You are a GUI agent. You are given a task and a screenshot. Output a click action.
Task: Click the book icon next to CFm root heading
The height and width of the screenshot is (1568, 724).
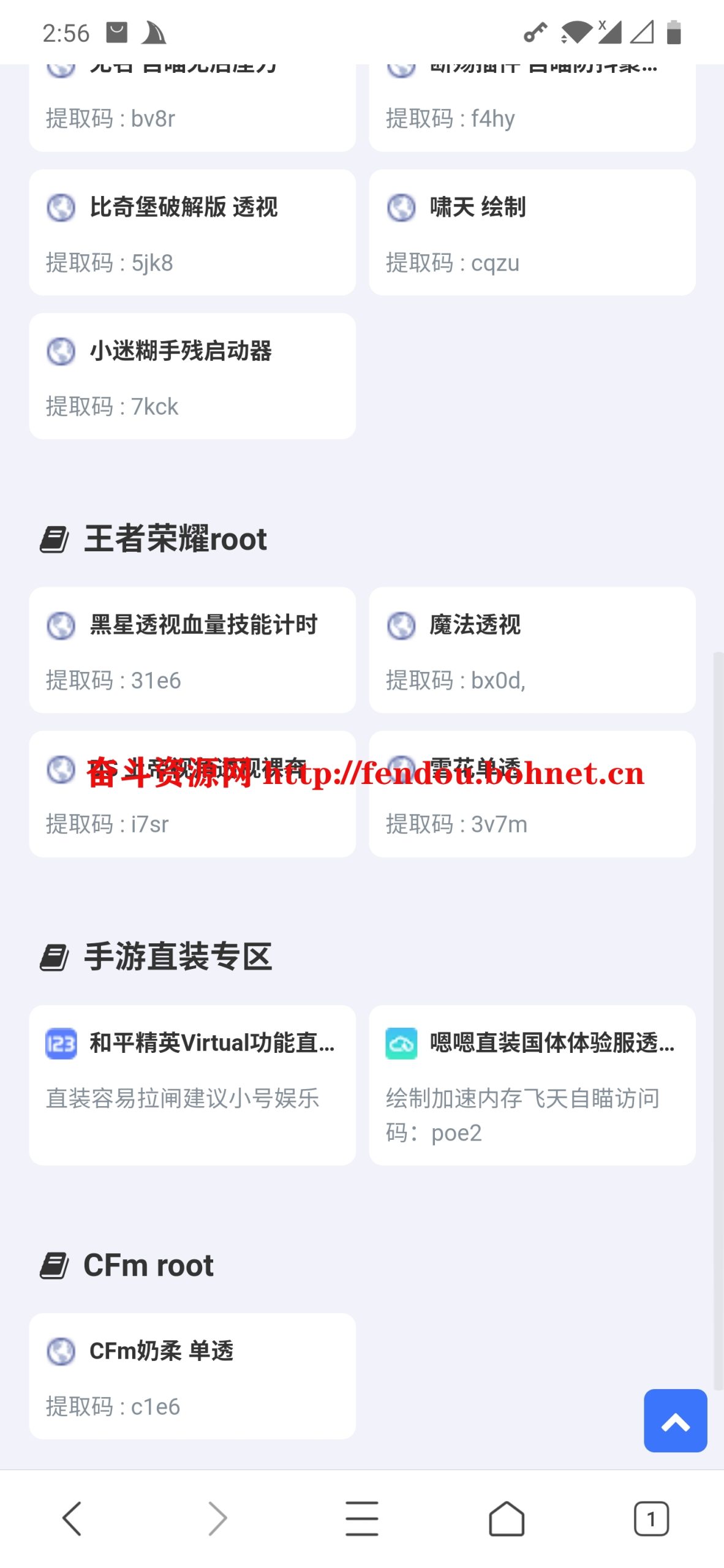point(55,1265)
